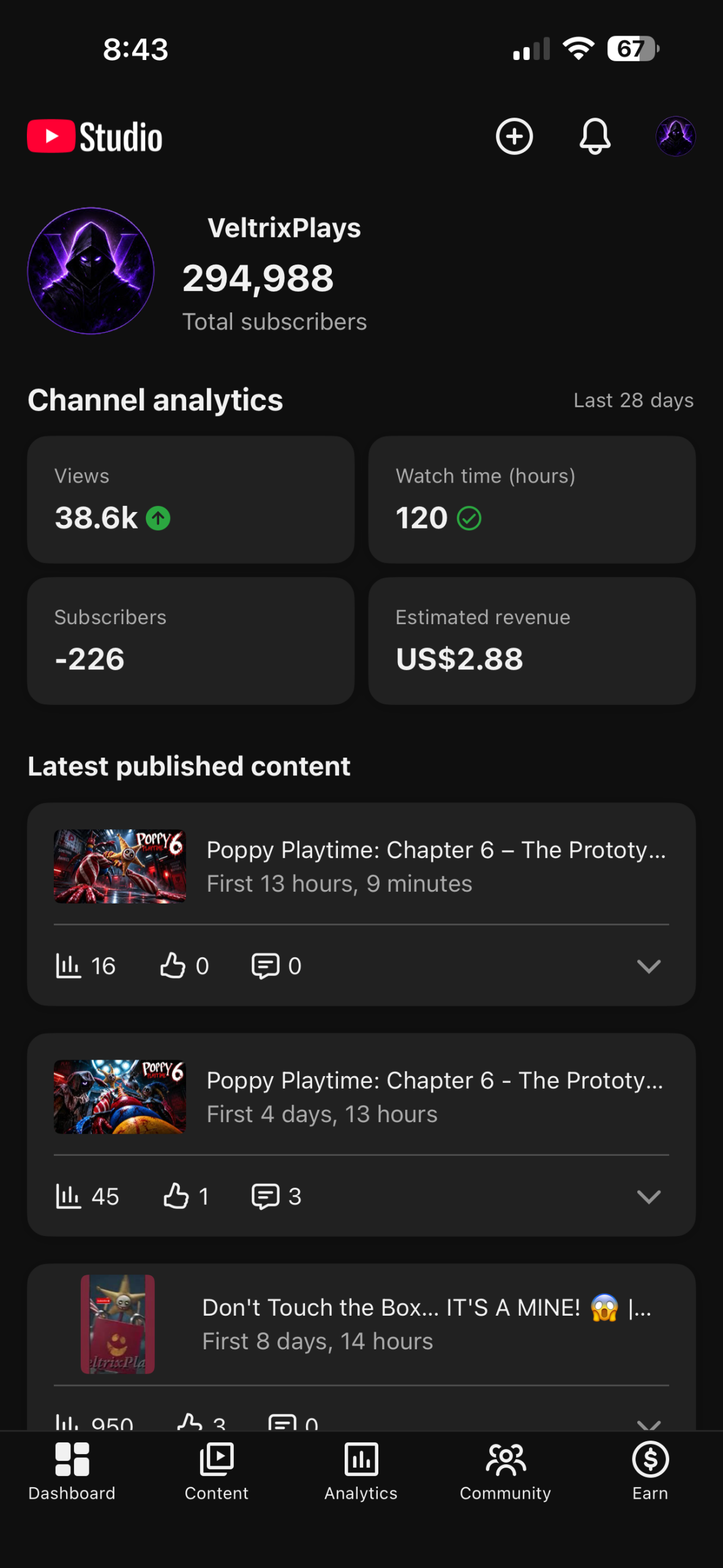
Task: Expand stats for the 4 days, 13 hours video
Action: tap(648, 1196)
